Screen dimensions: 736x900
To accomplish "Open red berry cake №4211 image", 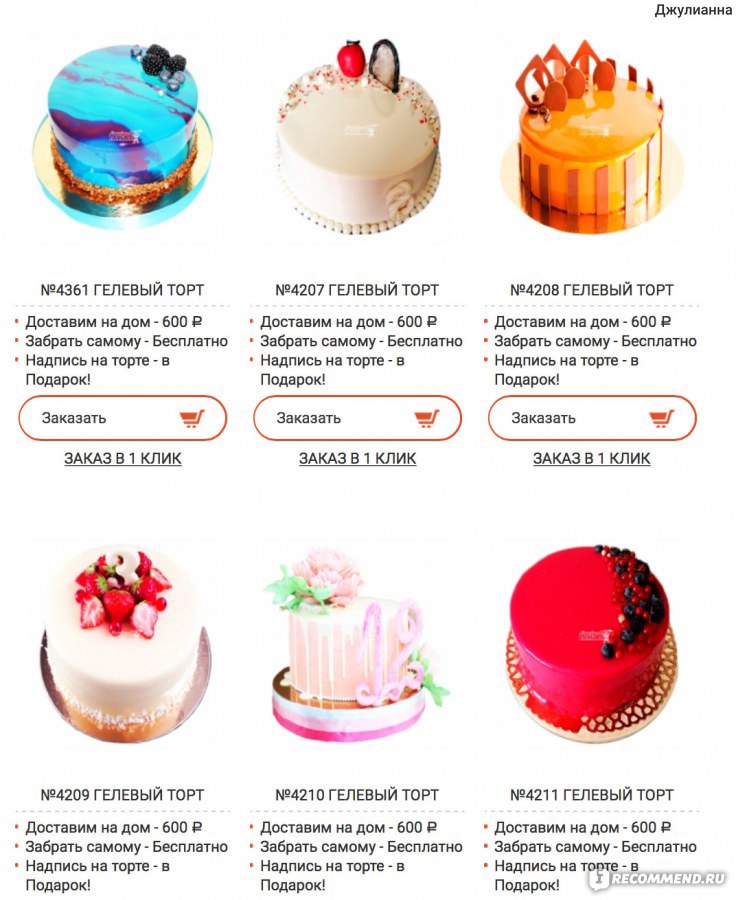I will coord(591,640).
